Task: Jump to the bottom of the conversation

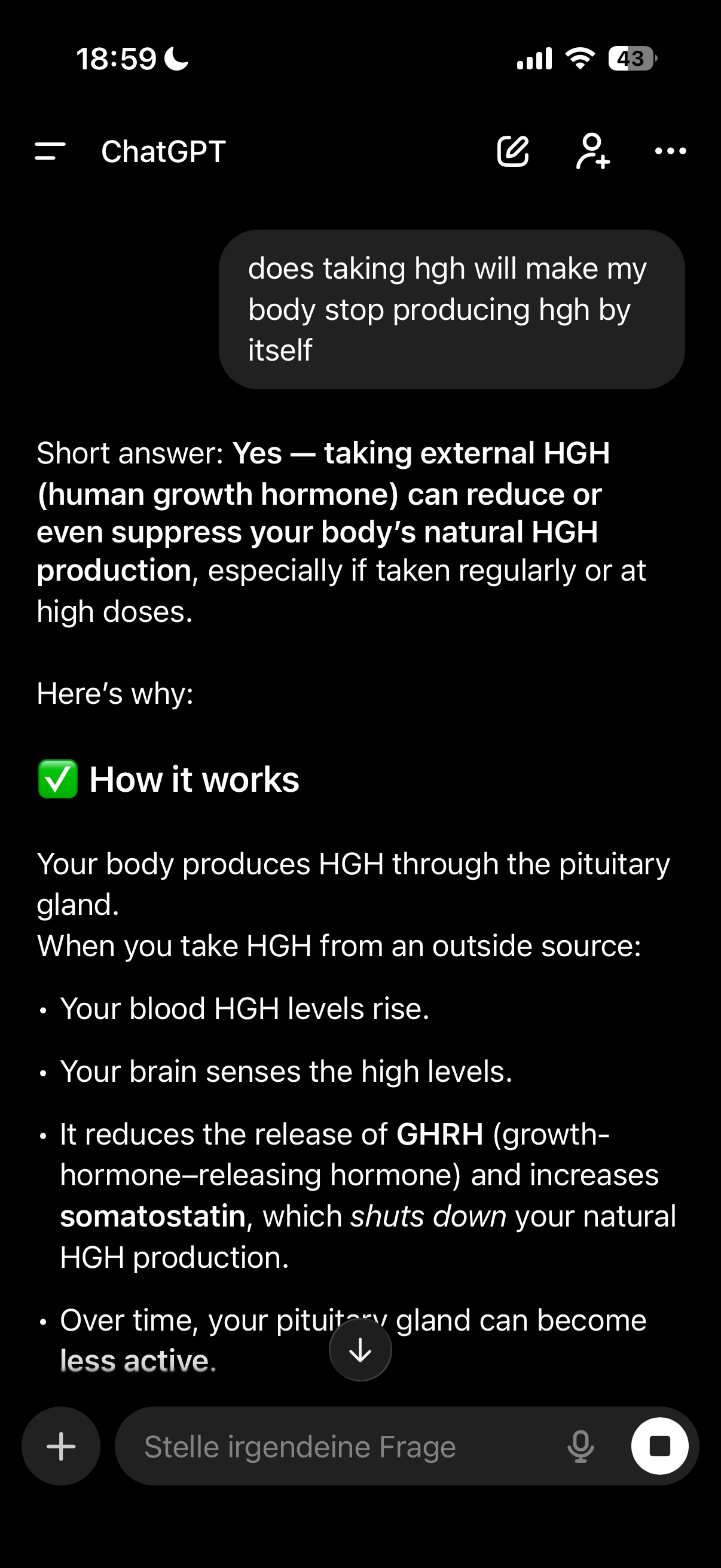Action: 360,1350
